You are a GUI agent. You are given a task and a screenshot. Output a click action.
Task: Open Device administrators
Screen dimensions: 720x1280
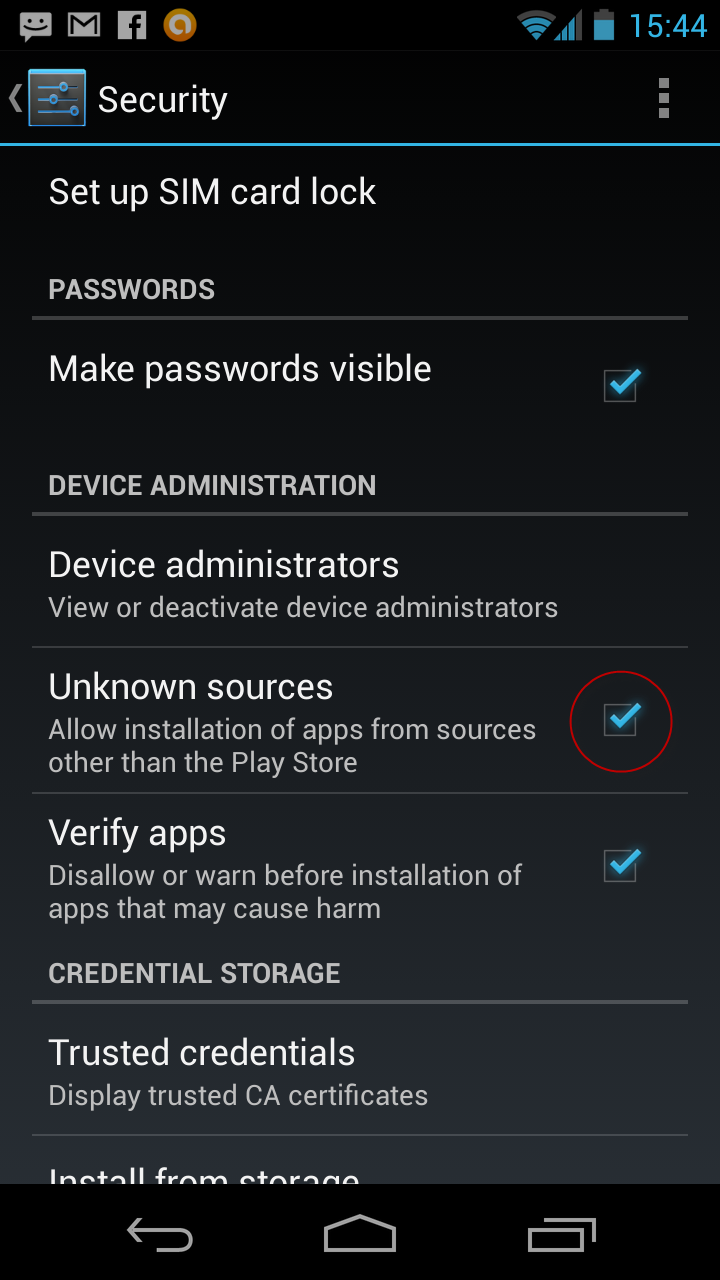click(x=360, y=584)
